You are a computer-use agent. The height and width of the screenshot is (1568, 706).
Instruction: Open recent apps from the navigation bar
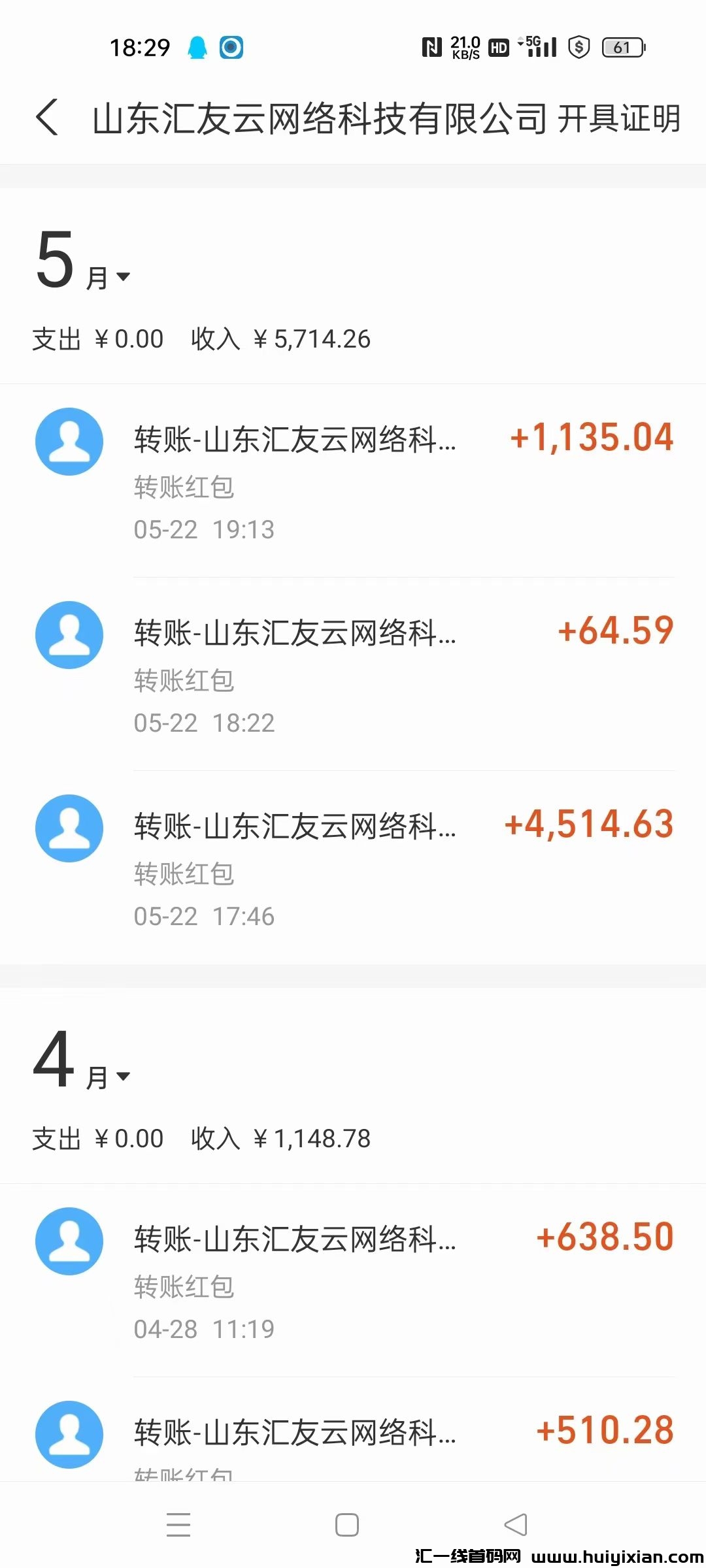click(178, 1524)
